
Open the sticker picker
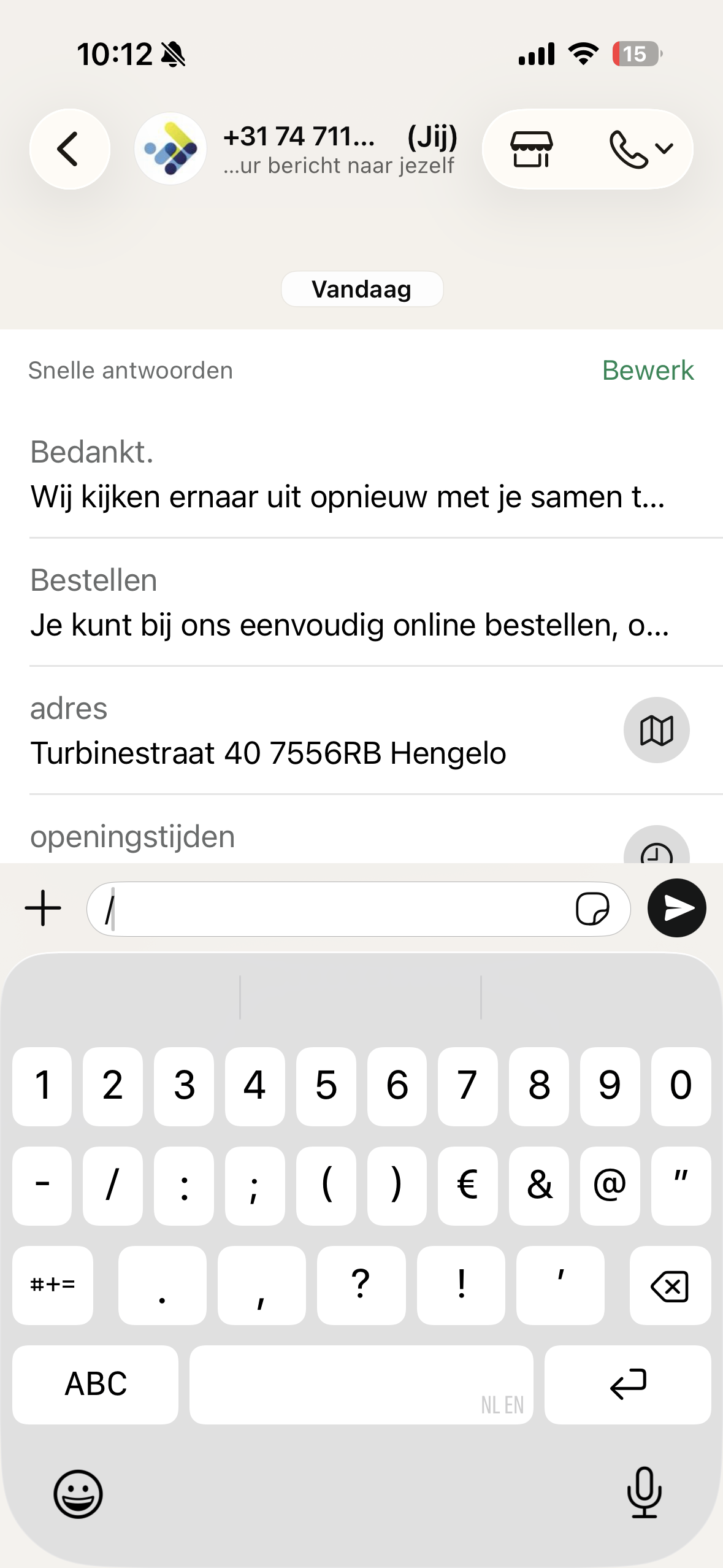point(592,909)
